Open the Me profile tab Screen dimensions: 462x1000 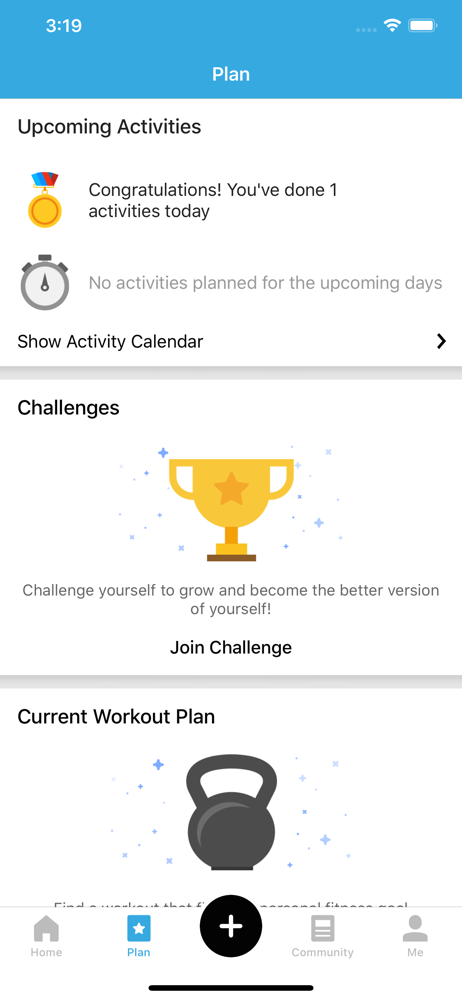point(415,936)
